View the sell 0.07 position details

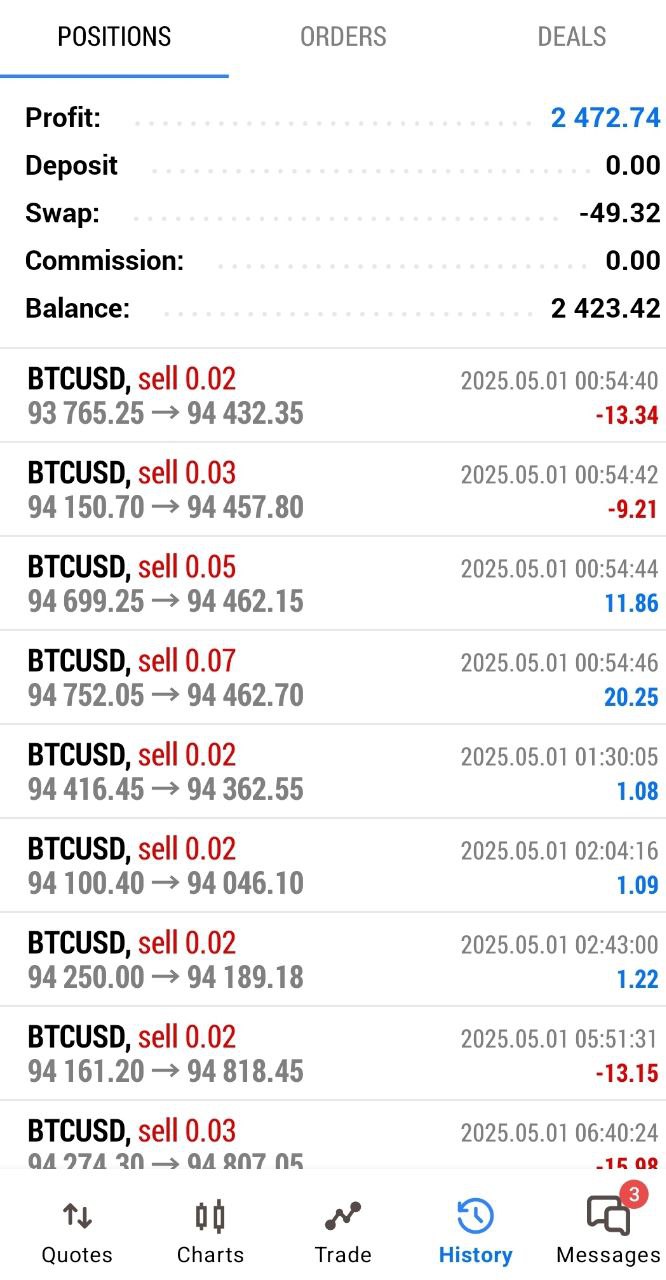pyautogui.click(x=333, y=678)
